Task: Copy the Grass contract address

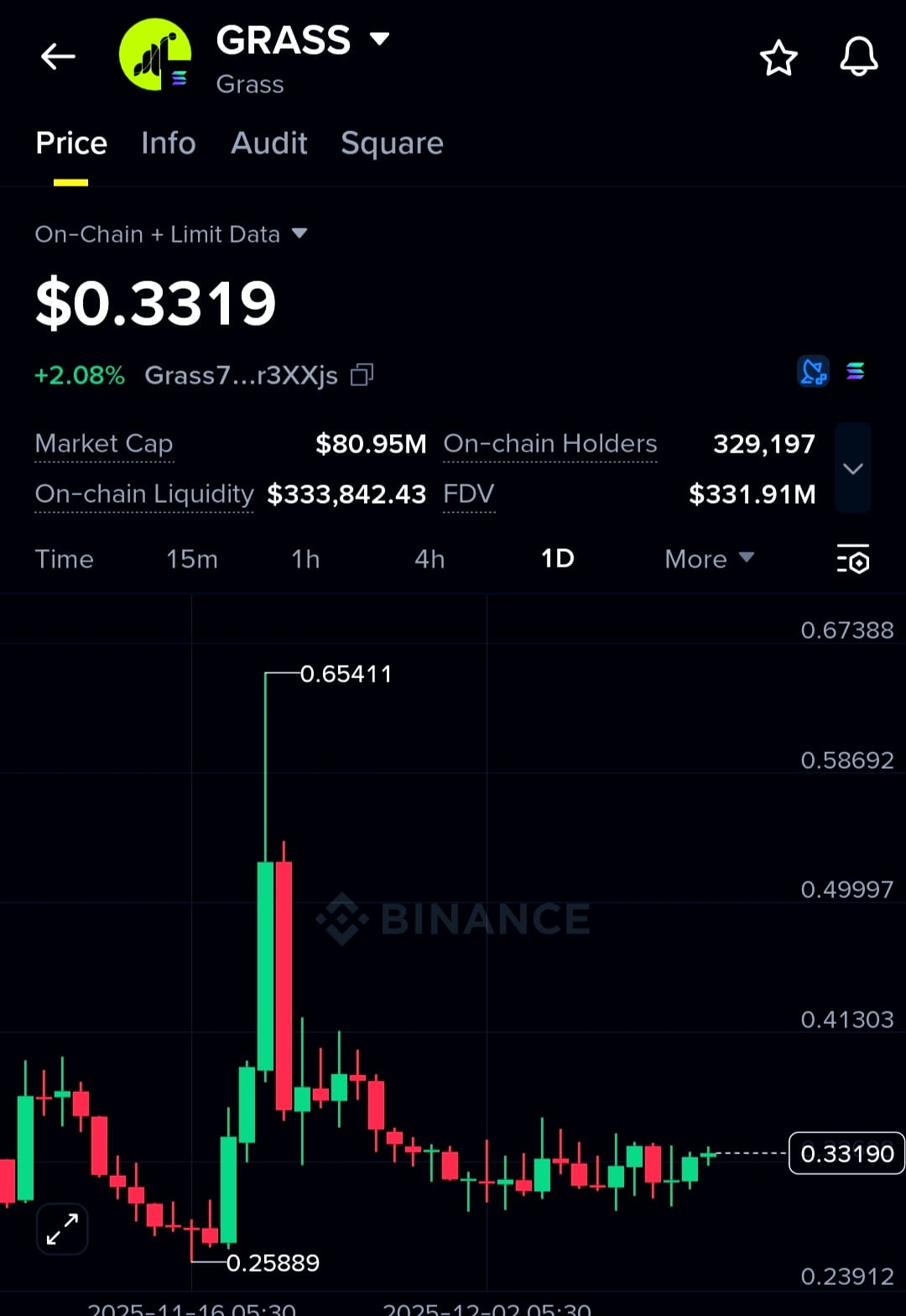Action: point(362,375)
